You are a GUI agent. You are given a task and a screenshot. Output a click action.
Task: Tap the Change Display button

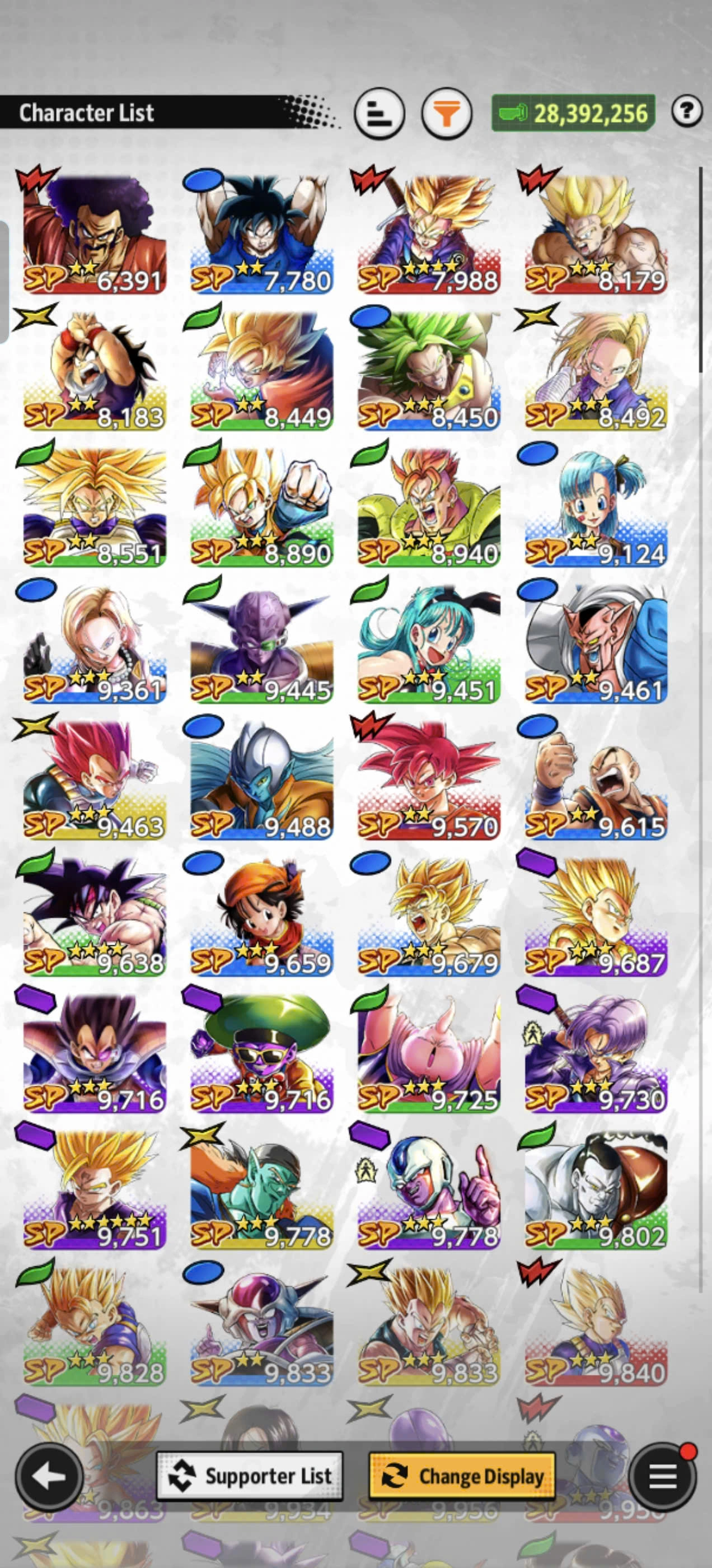tap(462, 1476)
